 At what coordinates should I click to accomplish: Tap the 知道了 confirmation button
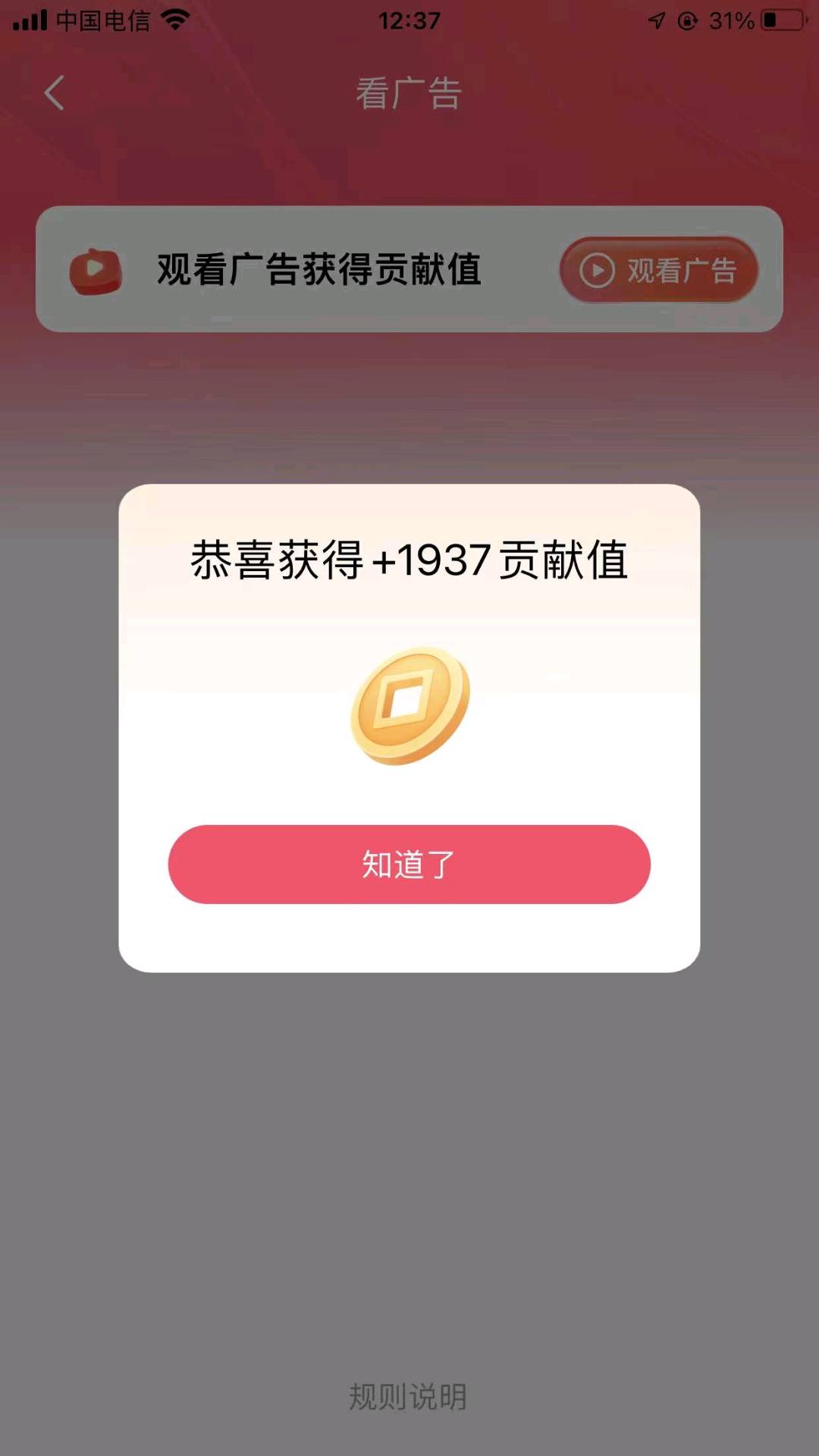409,865
